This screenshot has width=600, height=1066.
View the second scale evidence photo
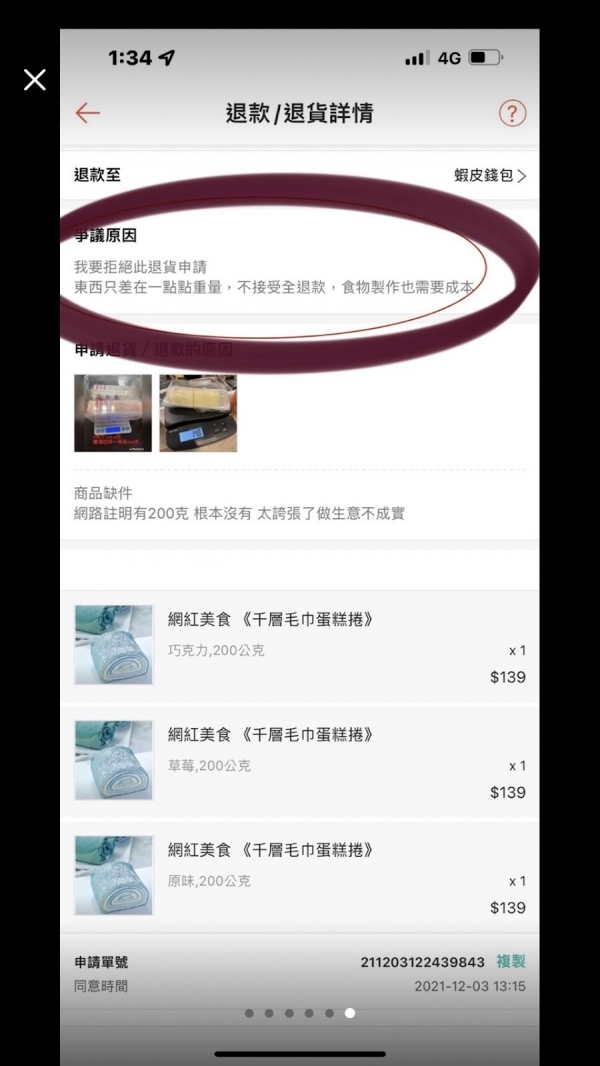click(x=198, y=413)
